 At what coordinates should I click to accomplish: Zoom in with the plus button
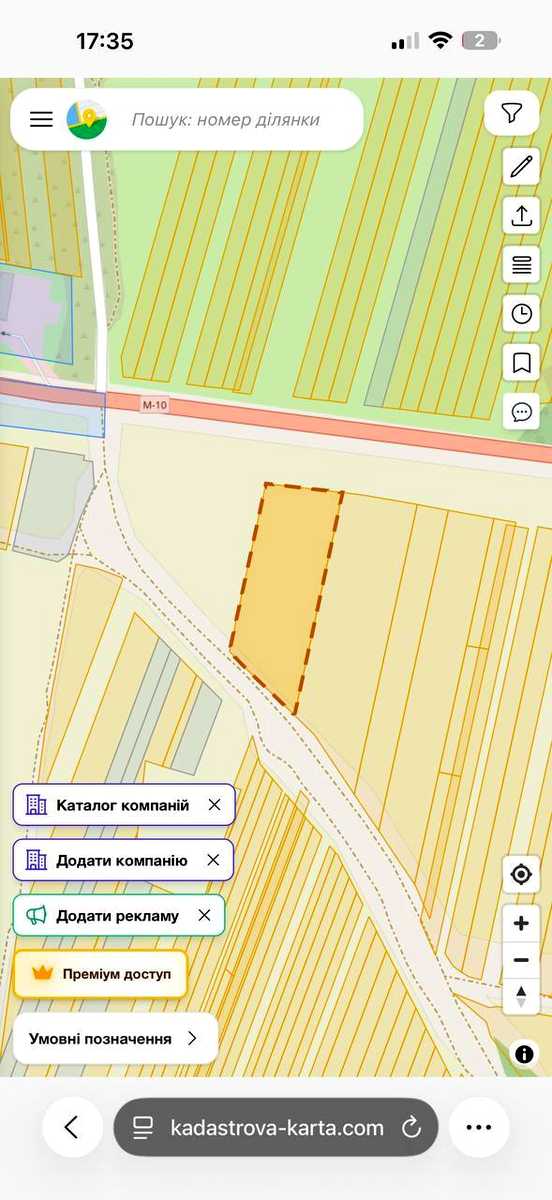(521, 923)
